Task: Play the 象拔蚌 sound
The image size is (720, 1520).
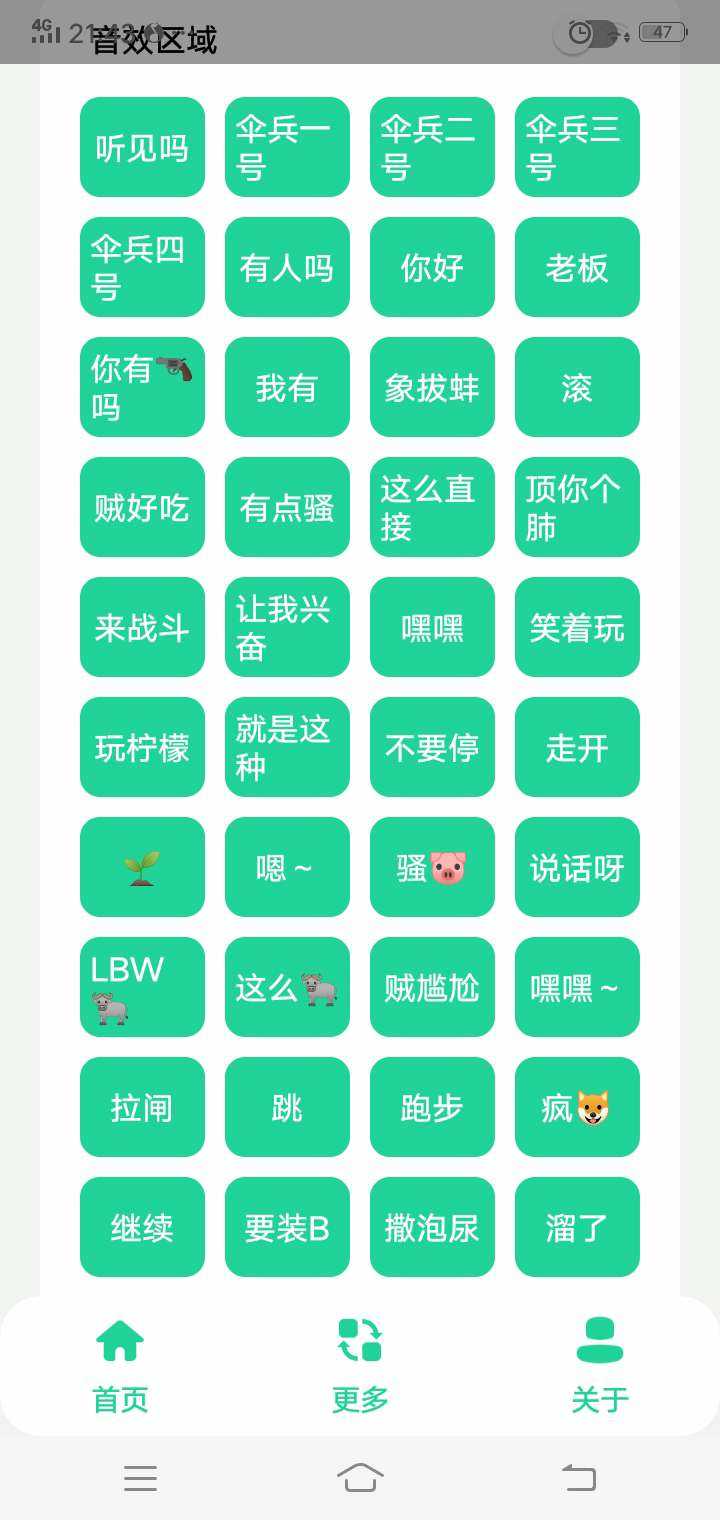Action: (x=432, y=387)
